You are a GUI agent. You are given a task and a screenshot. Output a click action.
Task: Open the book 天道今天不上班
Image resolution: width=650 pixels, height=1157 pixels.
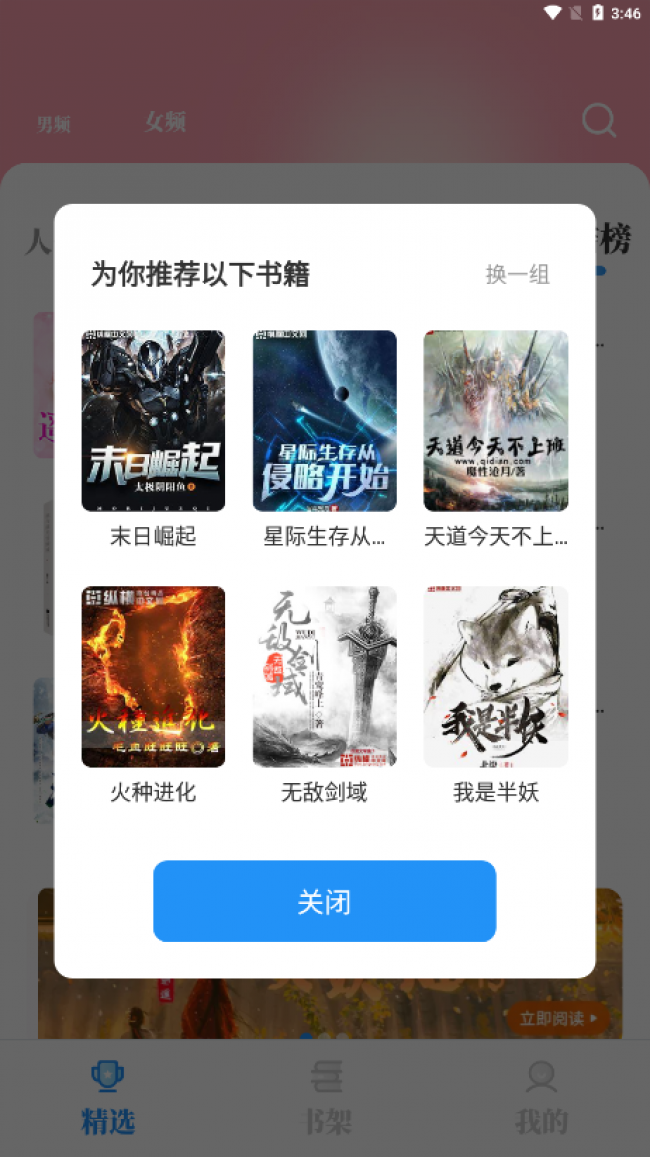496,421
